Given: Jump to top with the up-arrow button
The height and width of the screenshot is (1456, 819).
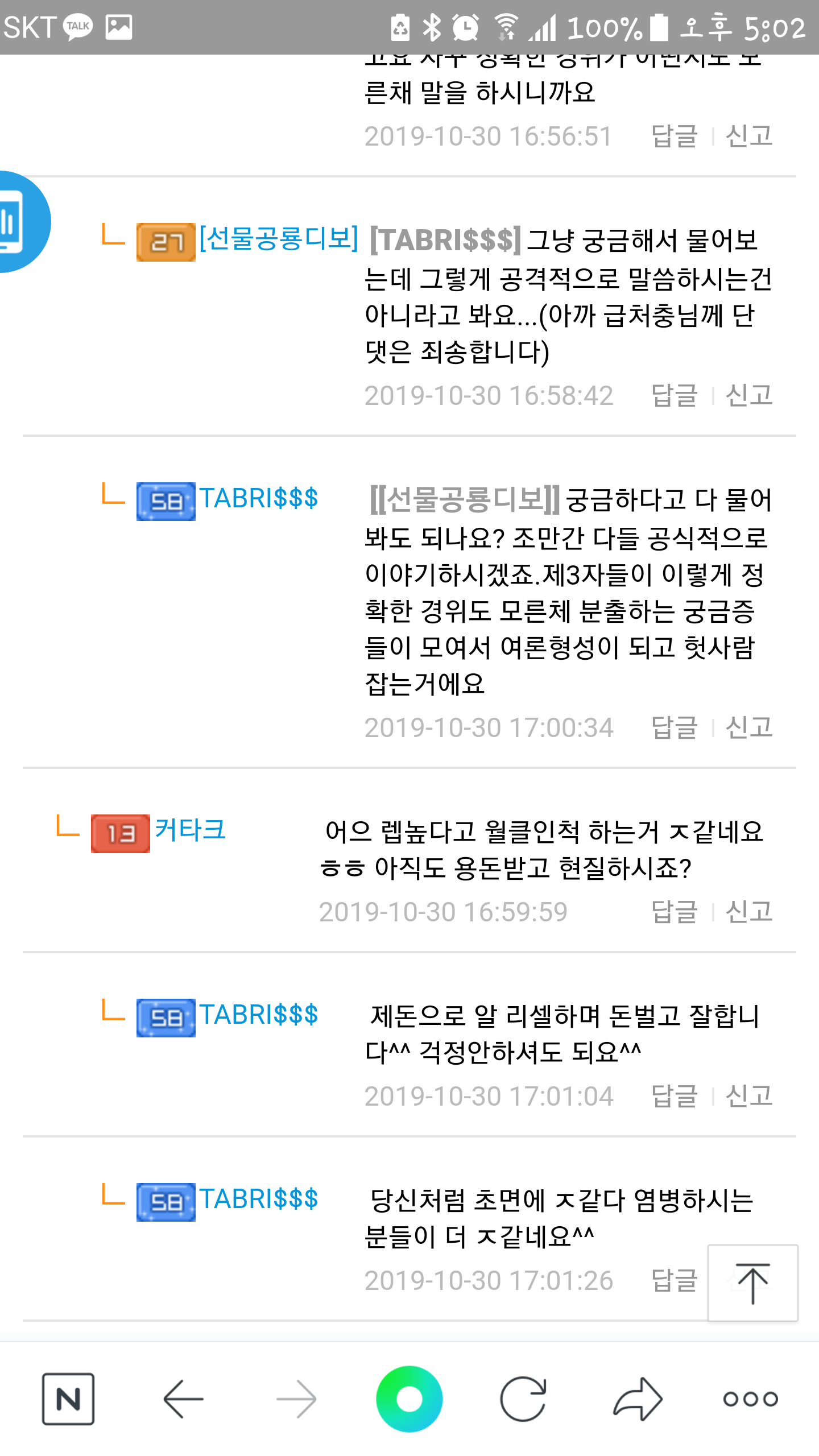Looking at the screenshot, I should tap(752, 1283).
